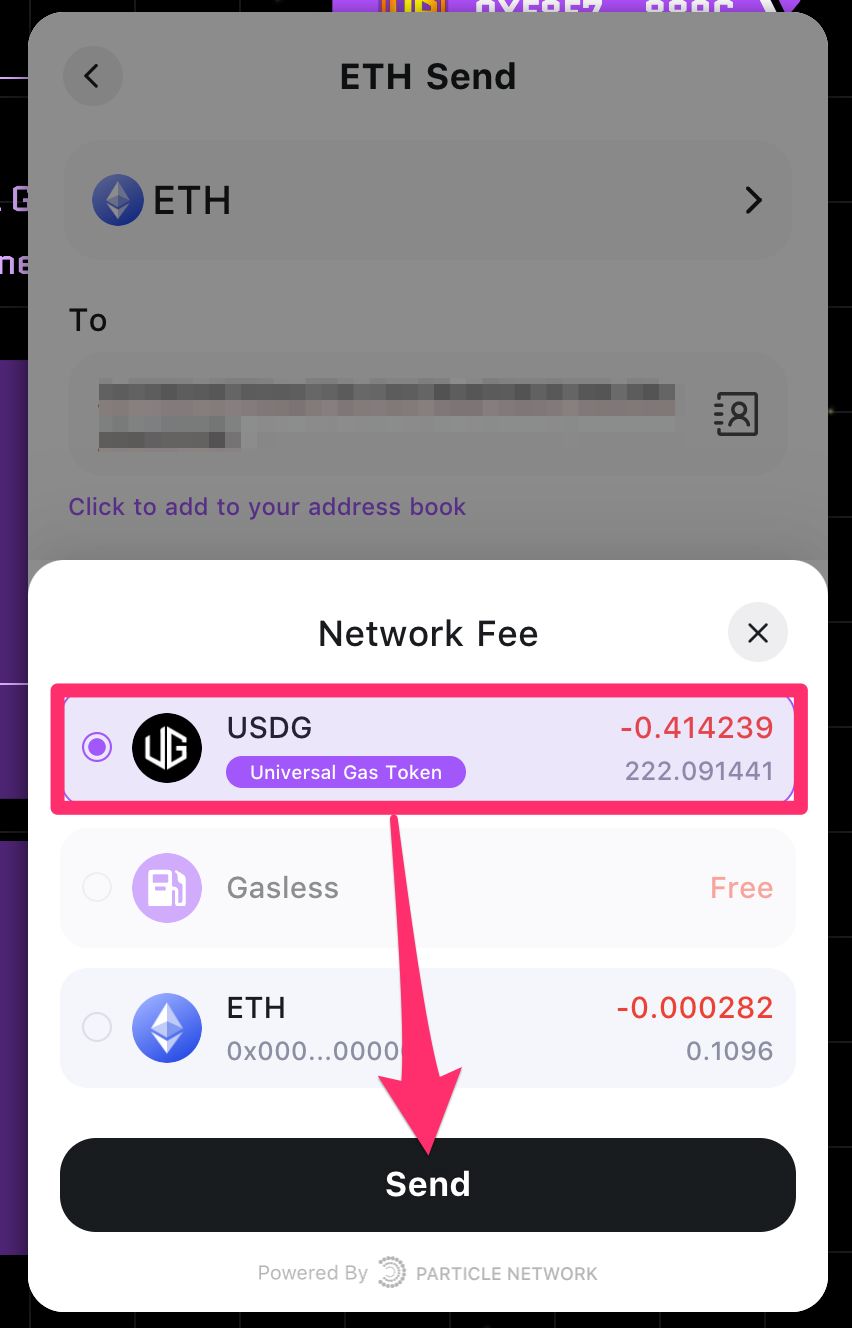This screenshot has width=852, height=1328.
Task: Select USDG as the network fee token
Action: 97,747
